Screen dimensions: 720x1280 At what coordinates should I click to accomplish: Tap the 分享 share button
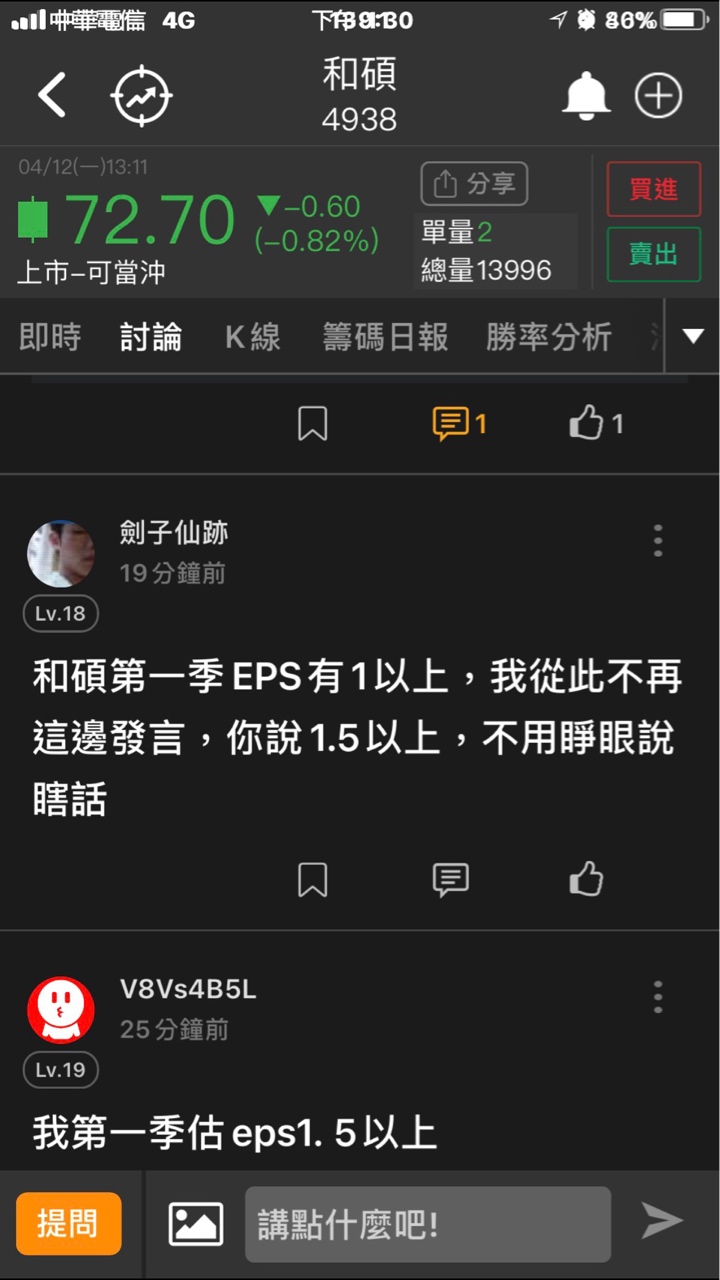point(474,184)
